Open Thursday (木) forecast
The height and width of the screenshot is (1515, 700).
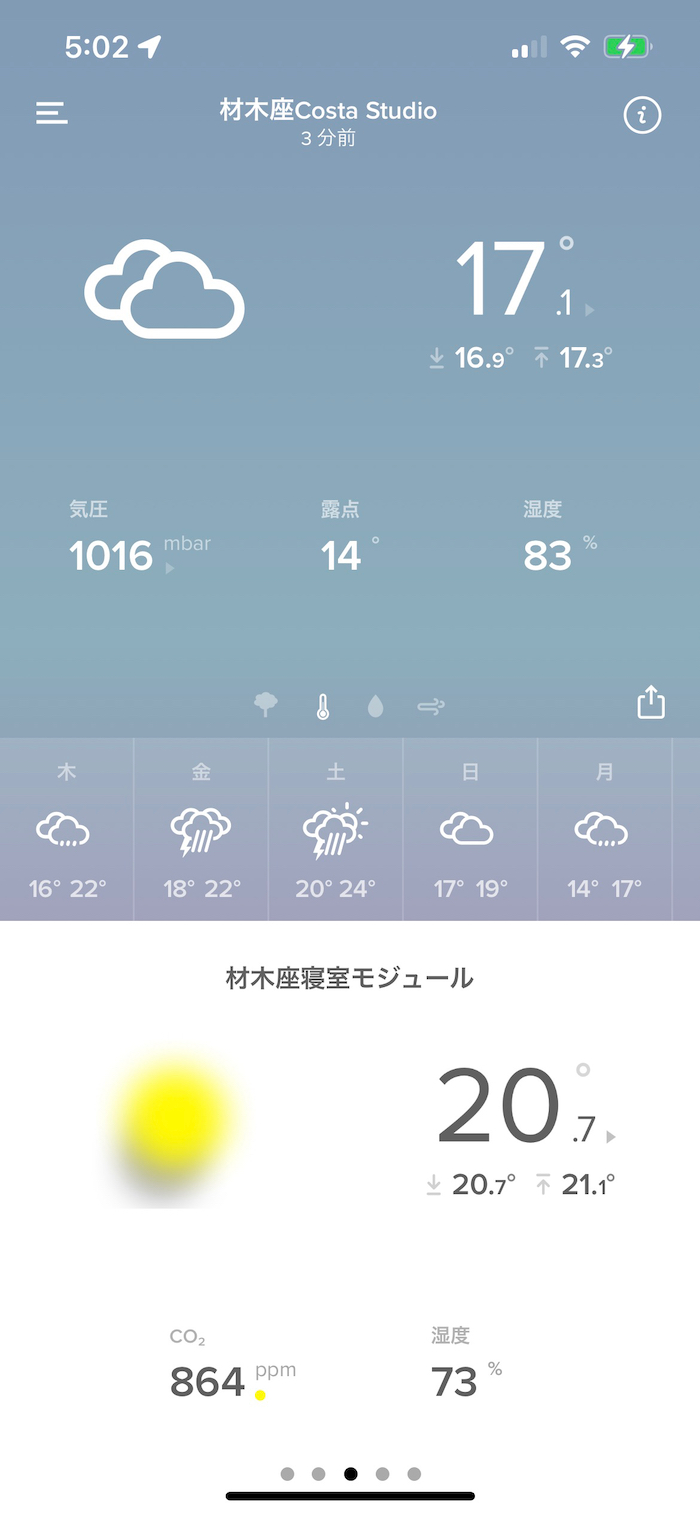[x=66, y=830]
